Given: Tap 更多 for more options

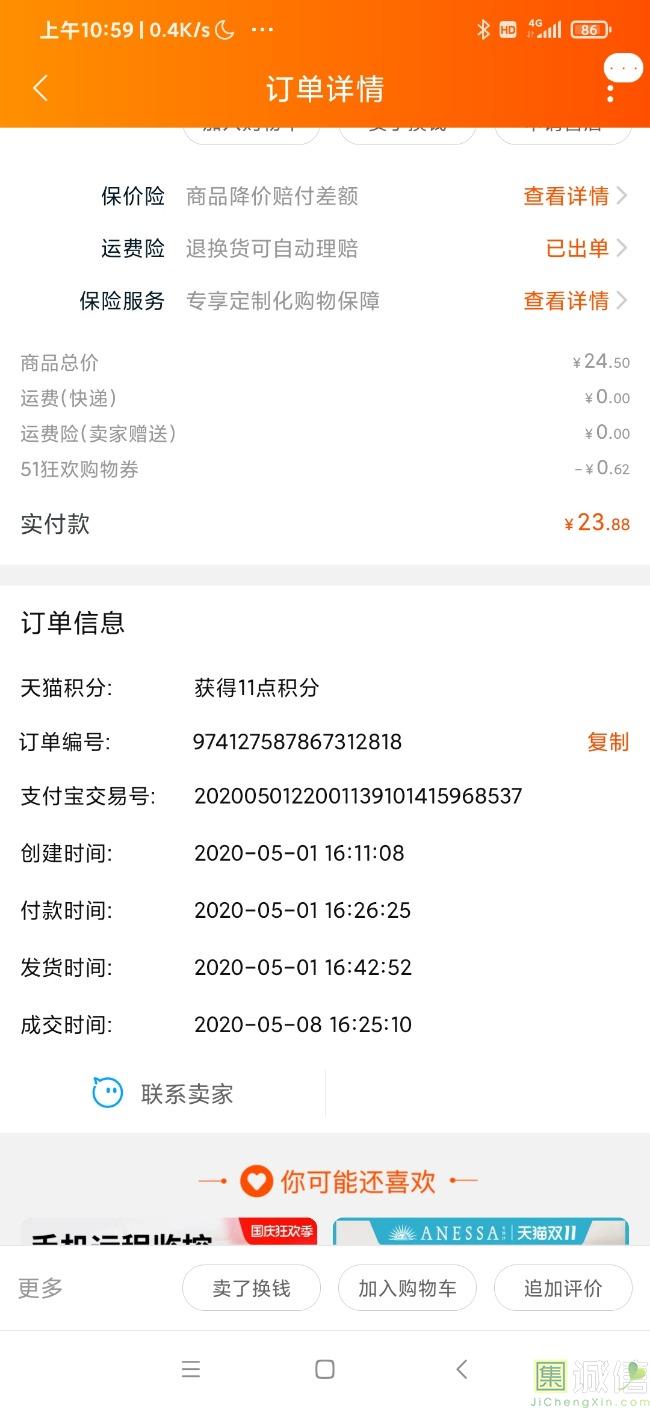Looking at the screenshot, I should pos(41,1288).
